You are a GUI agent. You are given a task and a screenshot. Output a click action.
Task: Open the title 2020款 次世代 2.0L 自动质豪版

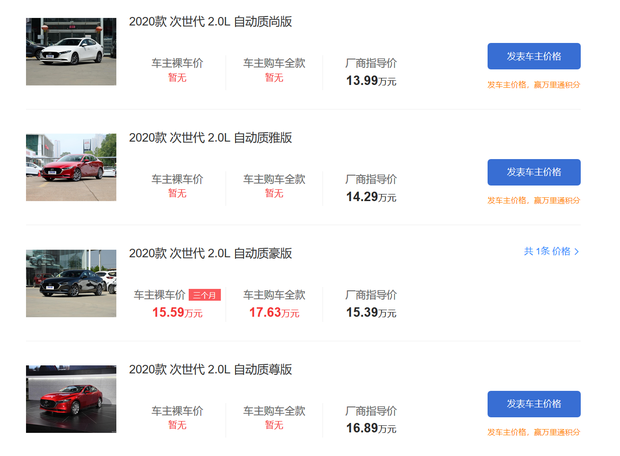click(x=210, y=254)
